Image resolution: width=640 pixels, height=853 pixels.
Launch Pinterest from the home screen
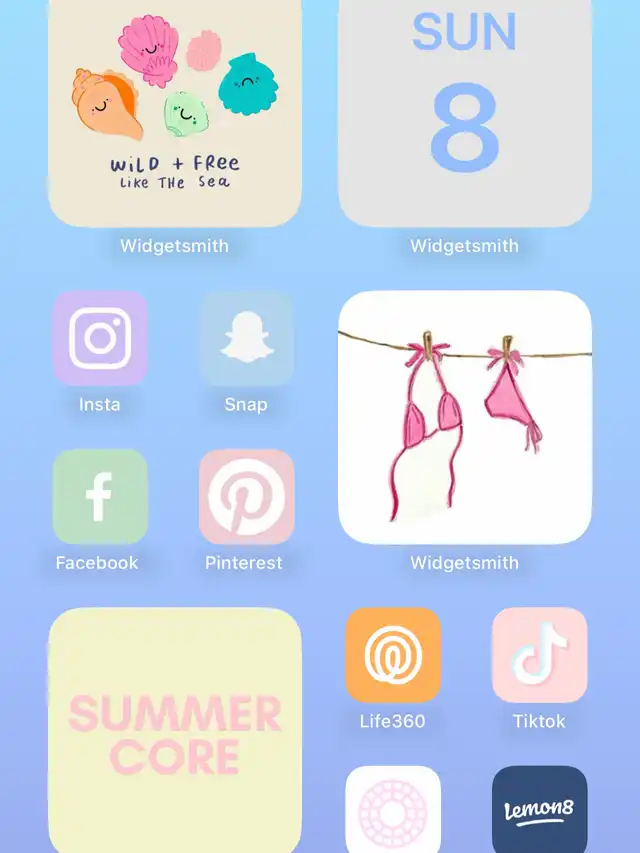tap(246, 497)
